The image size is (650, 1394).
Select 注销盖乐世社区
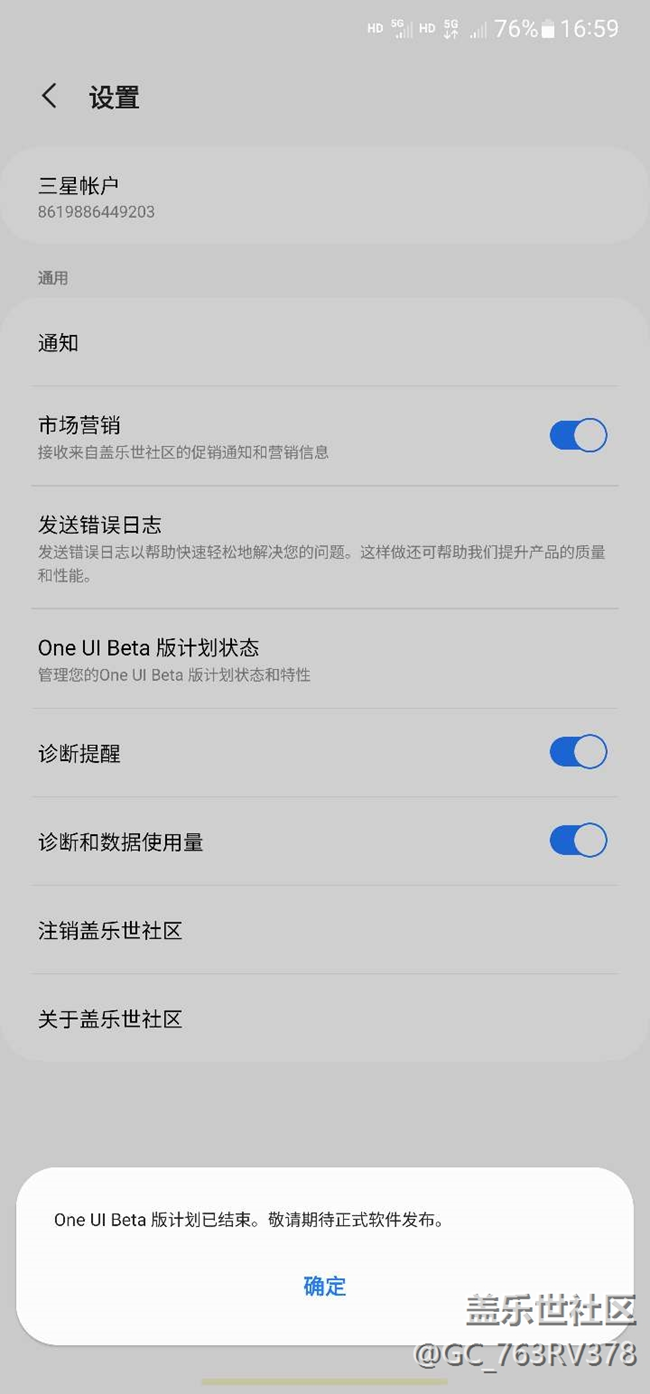click(x=325, y=930)
